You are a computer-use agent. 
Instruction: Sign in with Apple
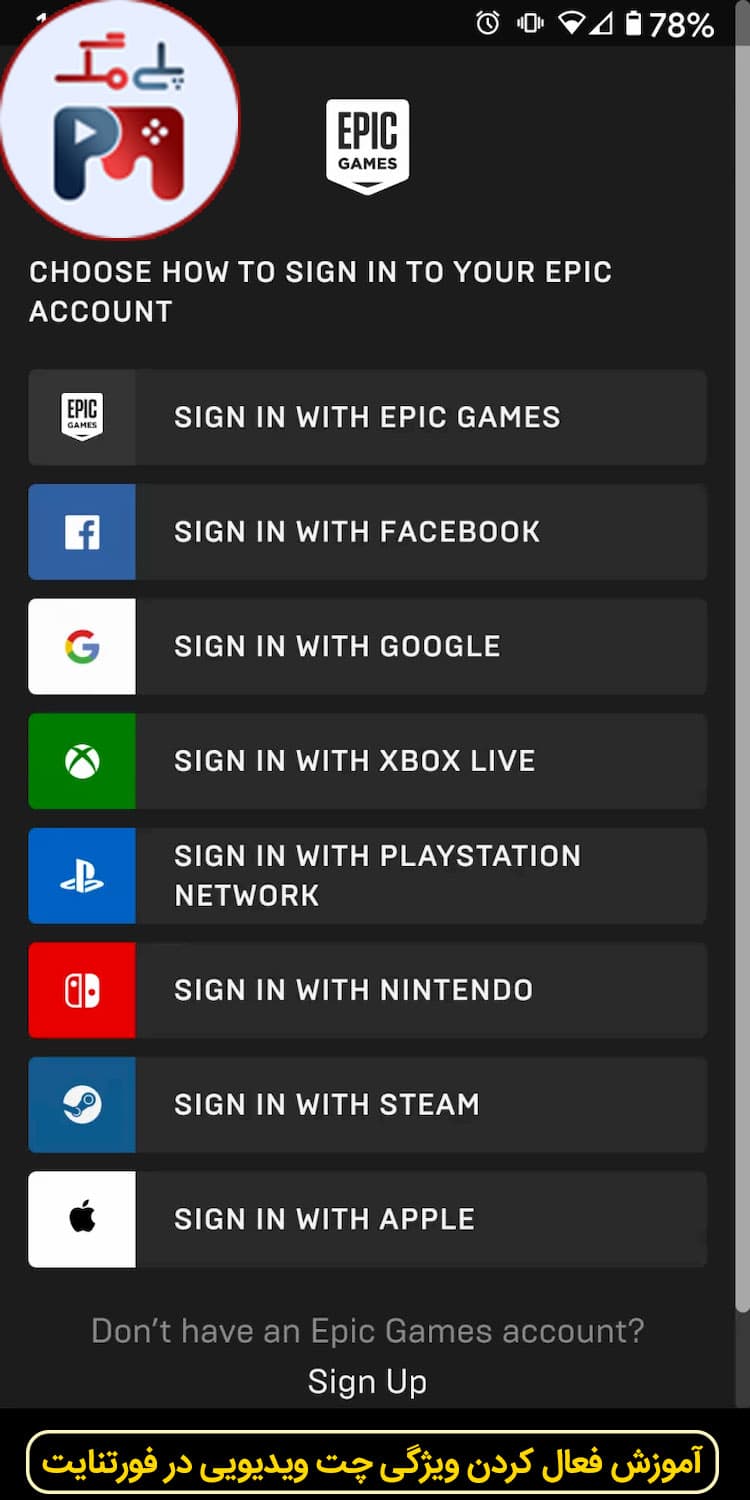coord(367,1219)
